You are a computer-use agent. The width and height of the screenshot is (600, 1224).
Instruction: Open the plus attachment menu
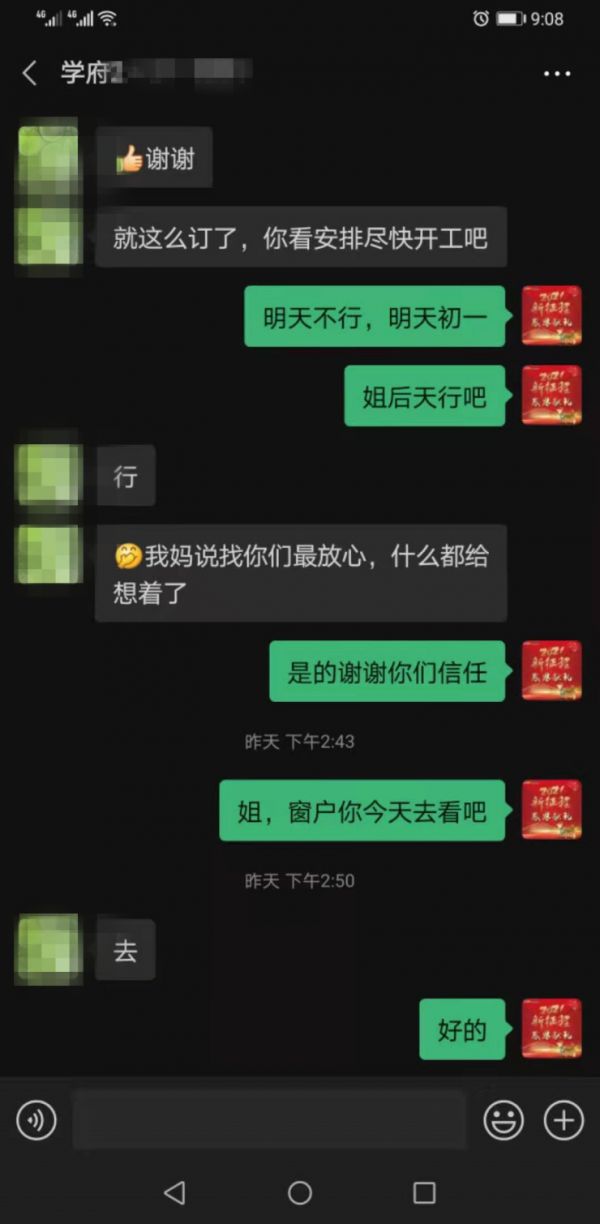coord(563,1121)
